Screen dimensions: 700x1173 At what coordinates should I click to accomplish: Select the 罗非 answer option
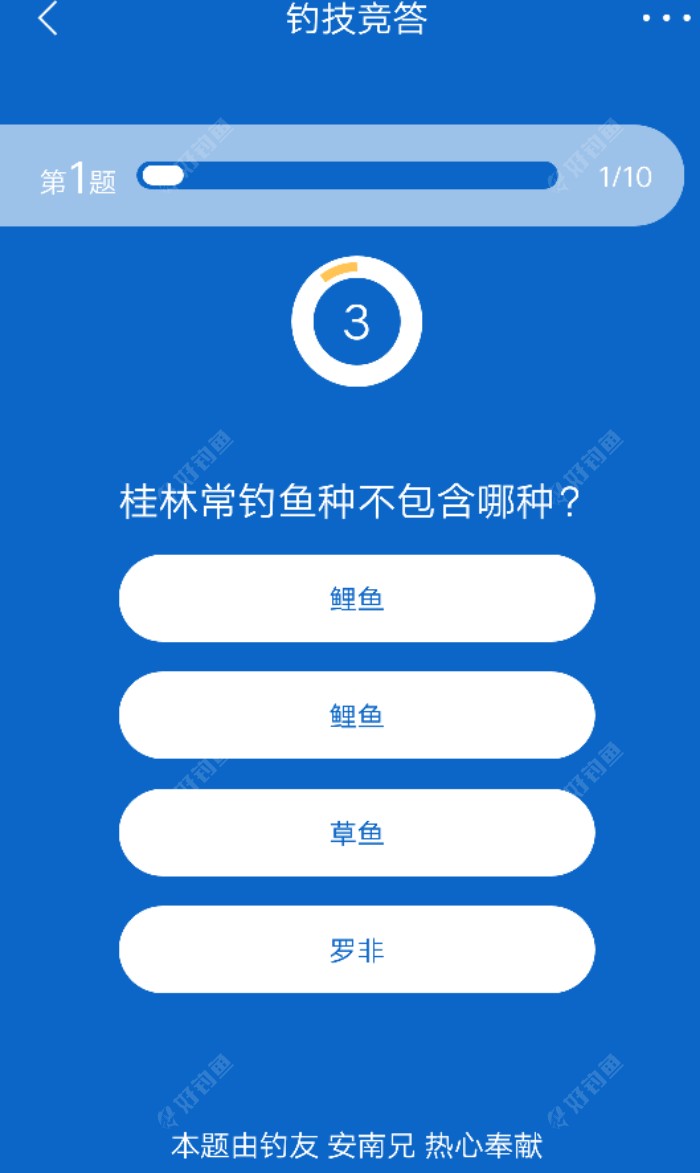click(357, 950)
